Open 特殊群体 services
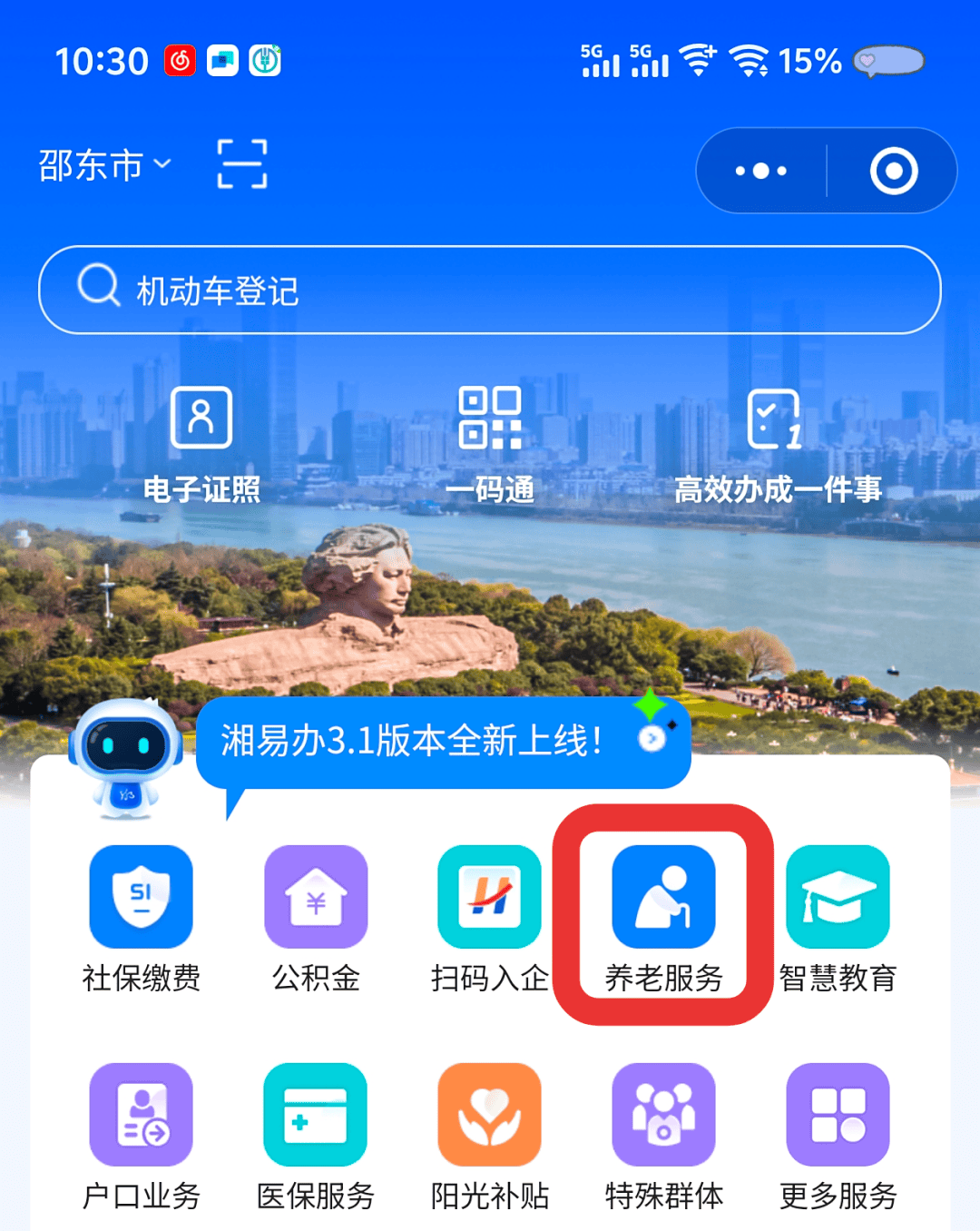The width and height of the screenshot is (980, 1231). 663,1135
